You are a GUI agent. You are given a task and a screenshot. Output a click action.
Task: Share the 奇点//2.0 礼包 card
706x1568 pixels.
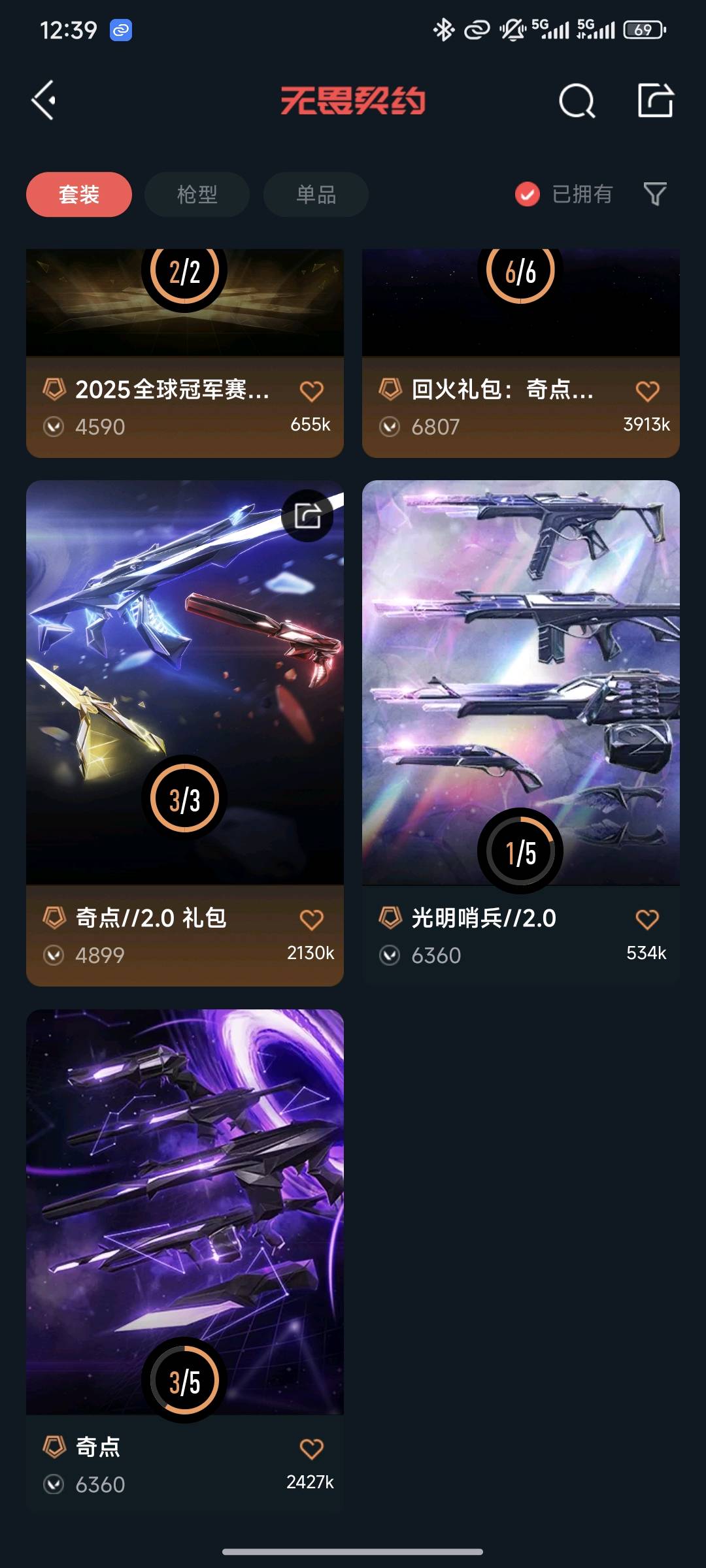(x=307, y=515)
